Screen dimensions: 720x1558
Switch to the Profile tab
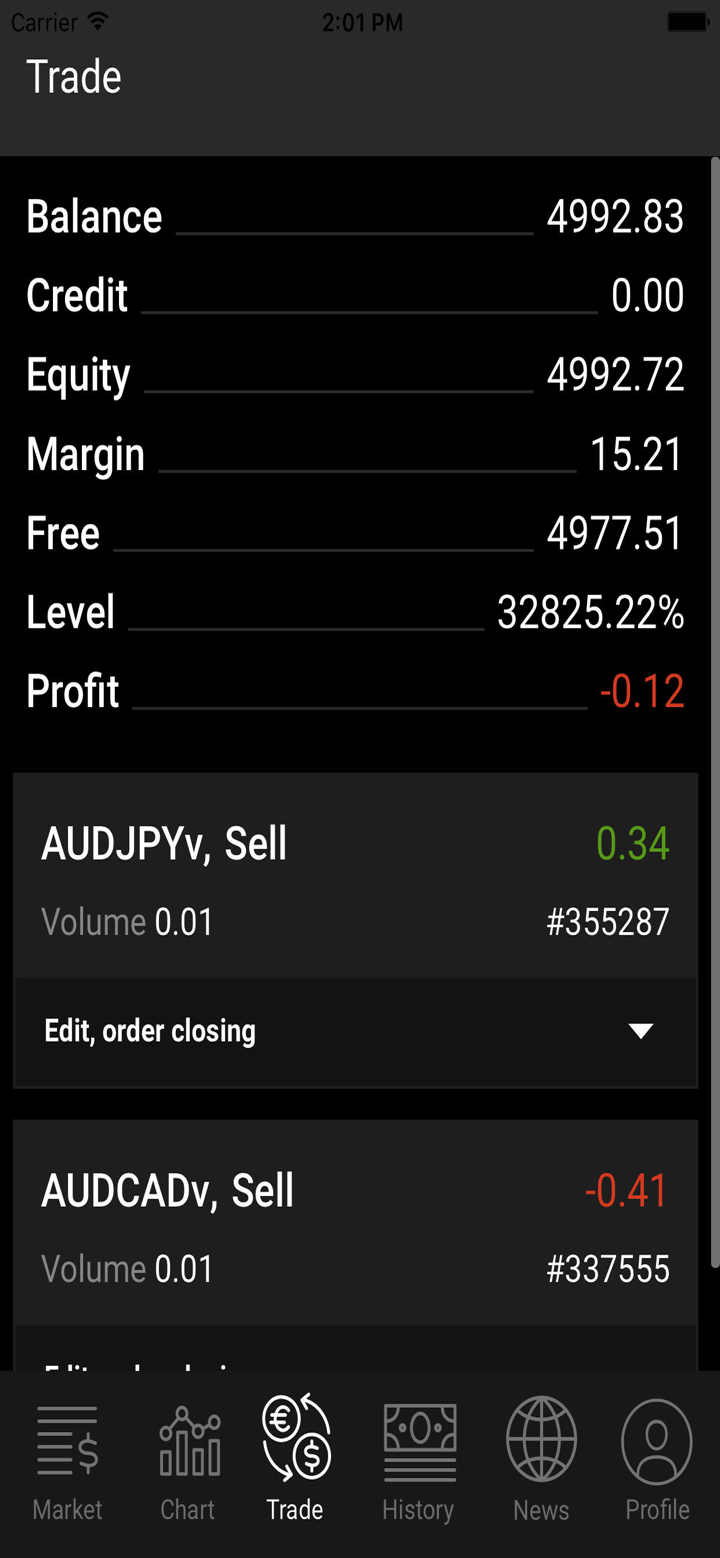tap(657, 1460)
